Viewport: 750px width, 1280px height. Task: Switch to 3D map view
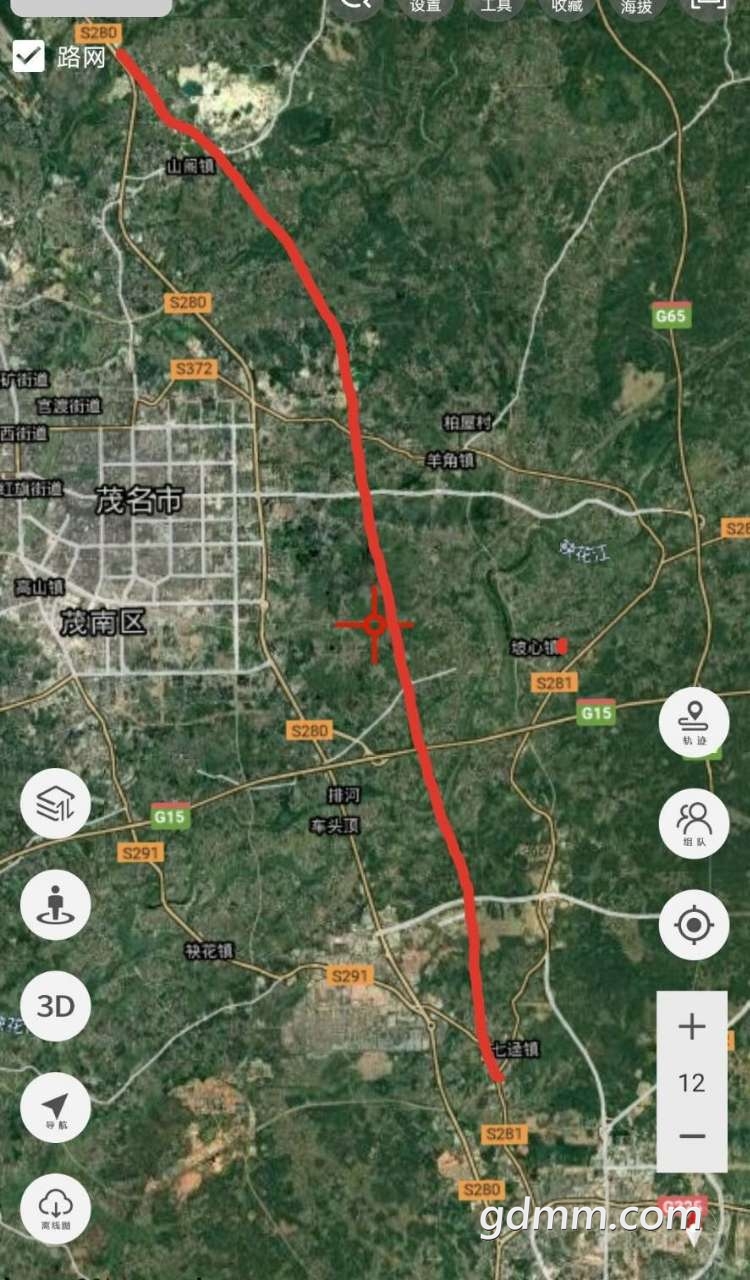[x=55, y=1006]
